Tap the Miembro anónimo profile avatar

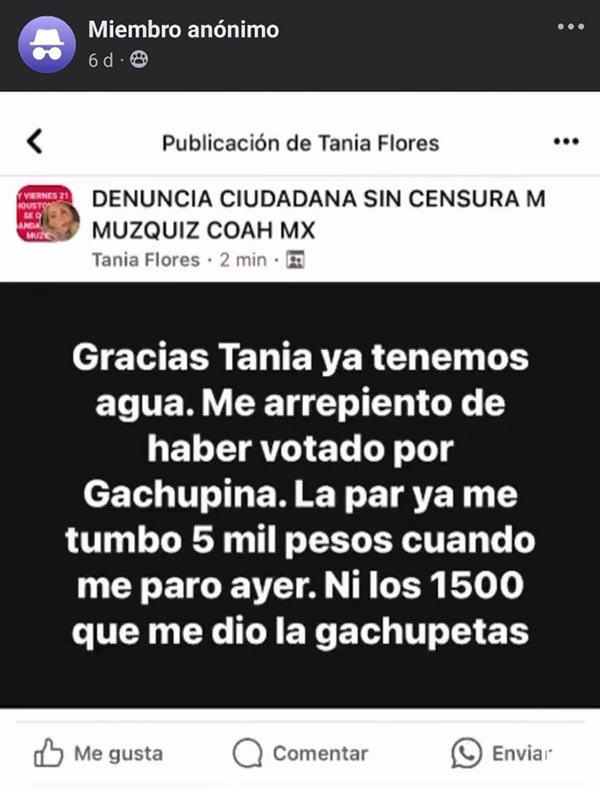tap(46, 44)
